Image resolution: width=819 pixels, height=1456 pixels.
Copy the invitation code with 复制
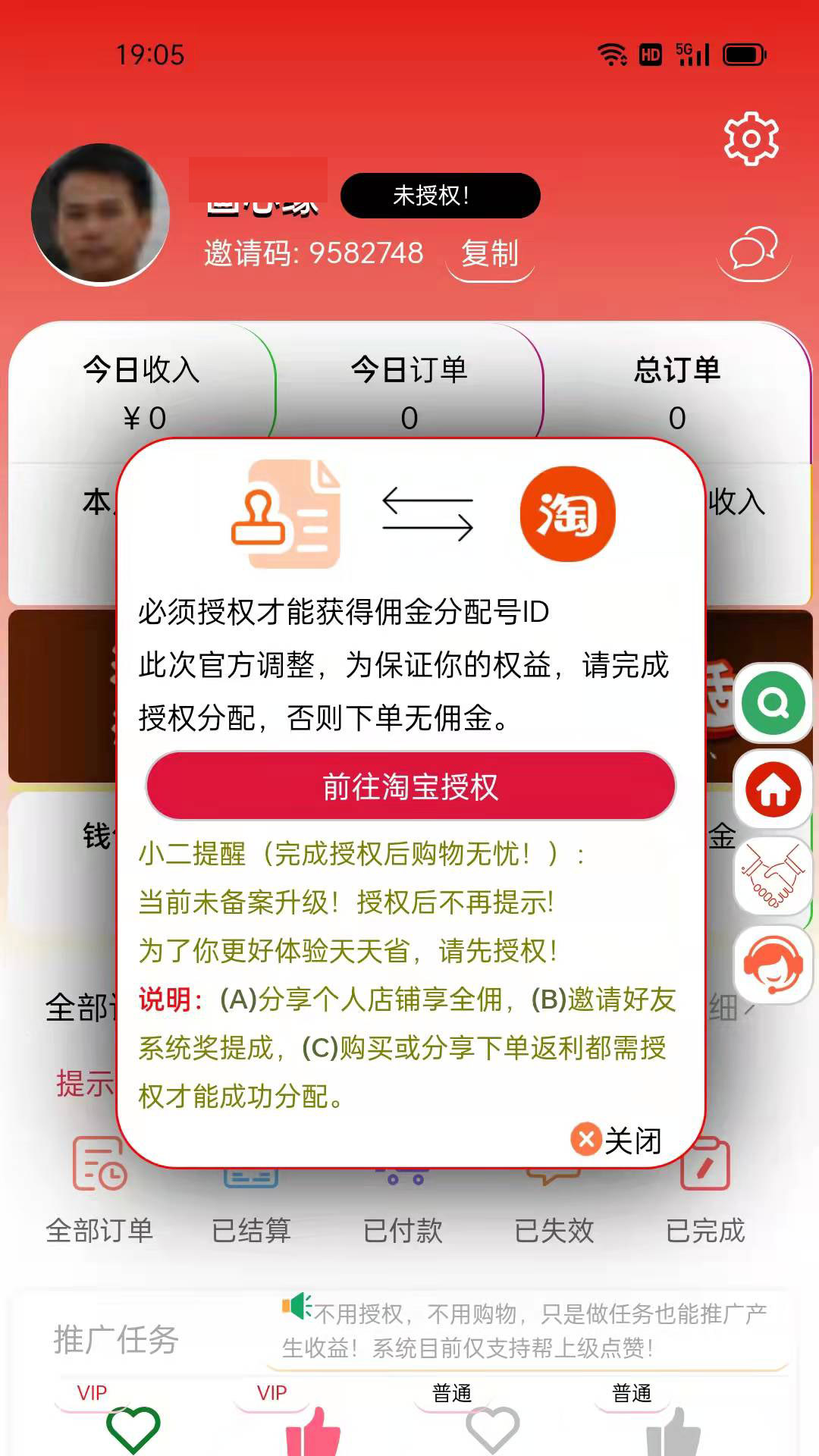click(490, 254)
